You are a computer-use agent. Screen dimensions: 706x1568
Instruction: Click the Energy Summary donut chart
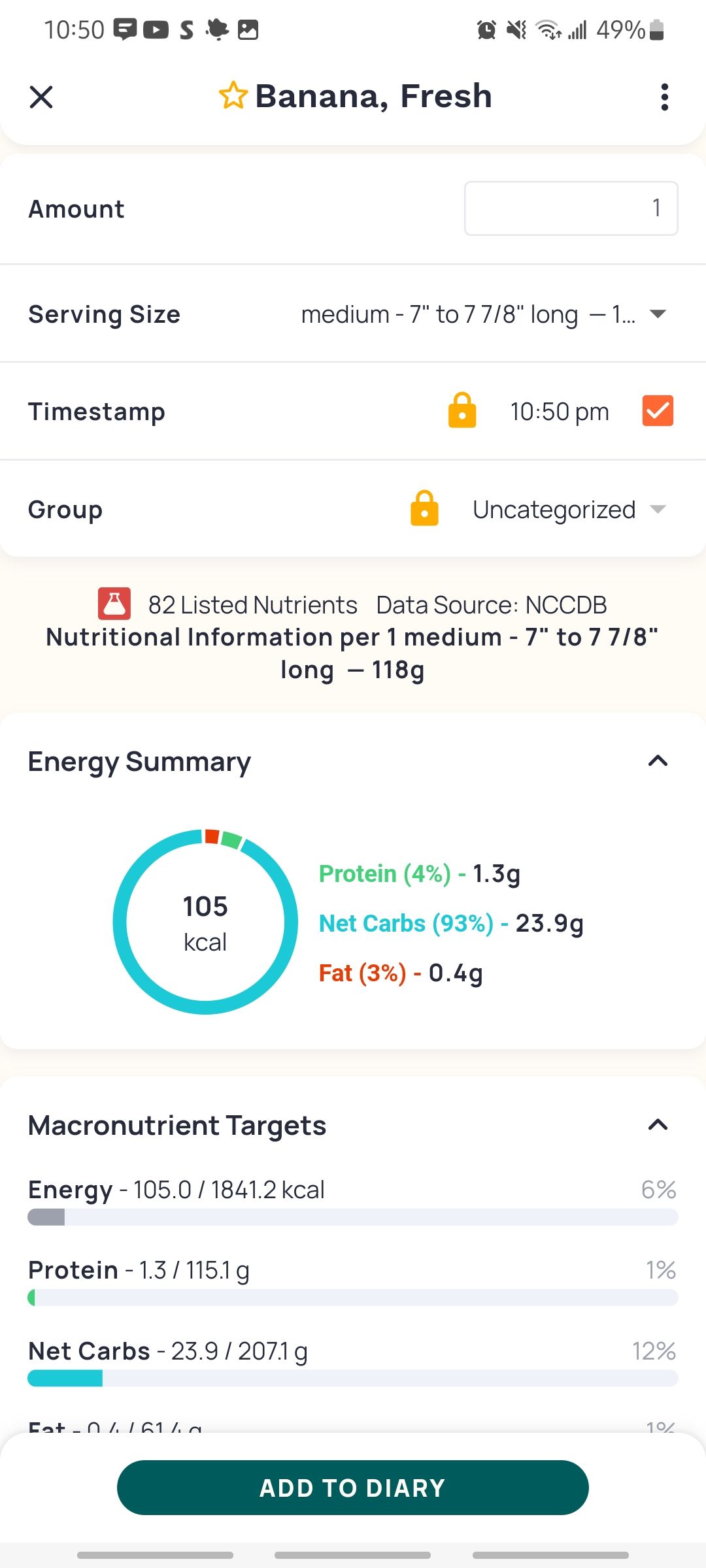pos(205,921)
